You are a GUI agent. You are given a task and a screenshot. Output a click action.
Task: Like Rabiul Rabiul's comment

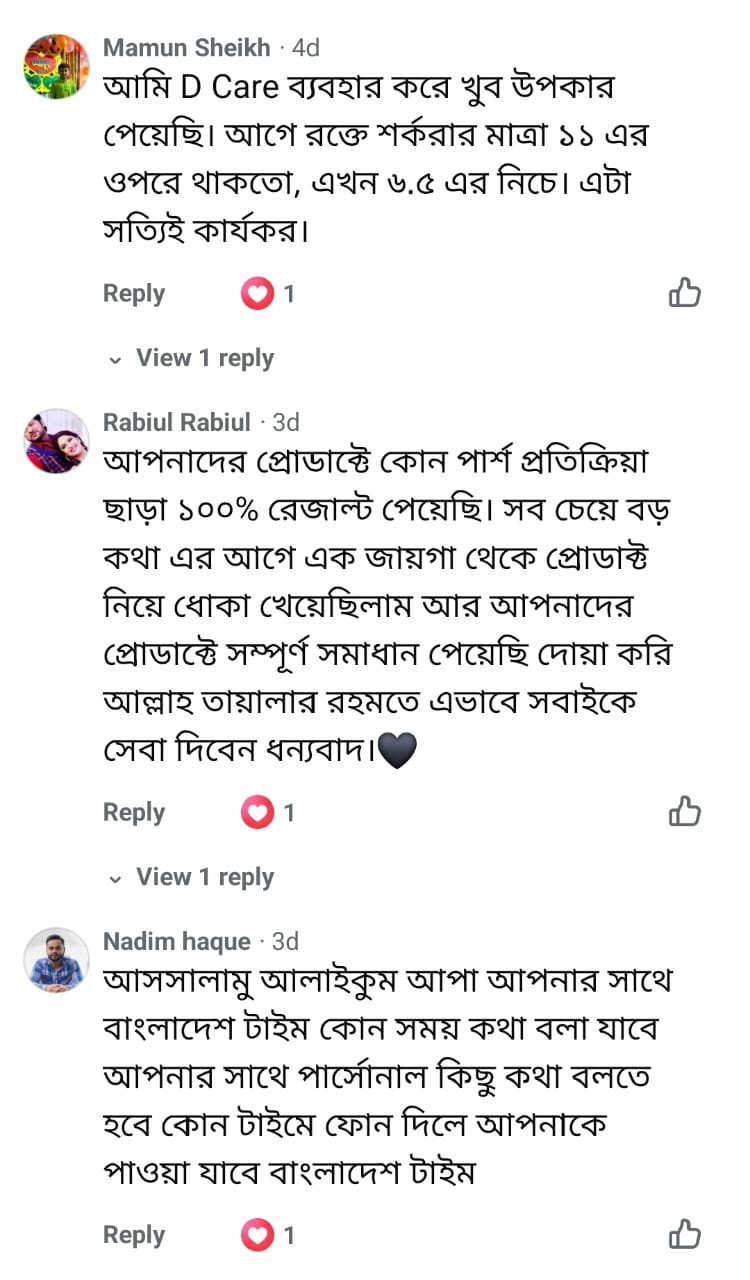click(x=684, y=812)
